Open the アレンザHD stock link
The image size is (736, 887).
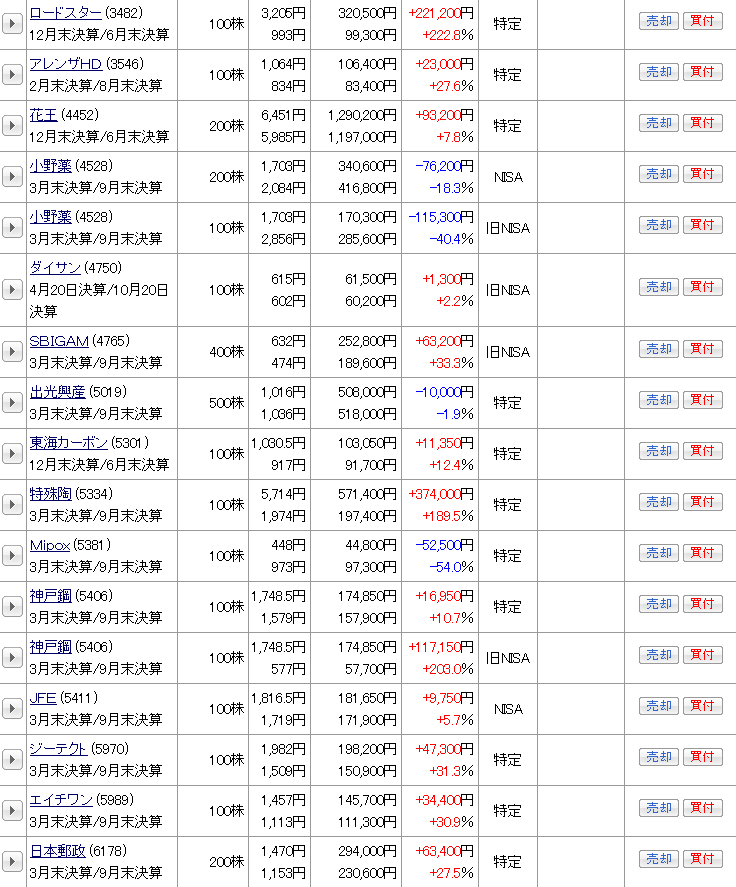tap(65, 63)
